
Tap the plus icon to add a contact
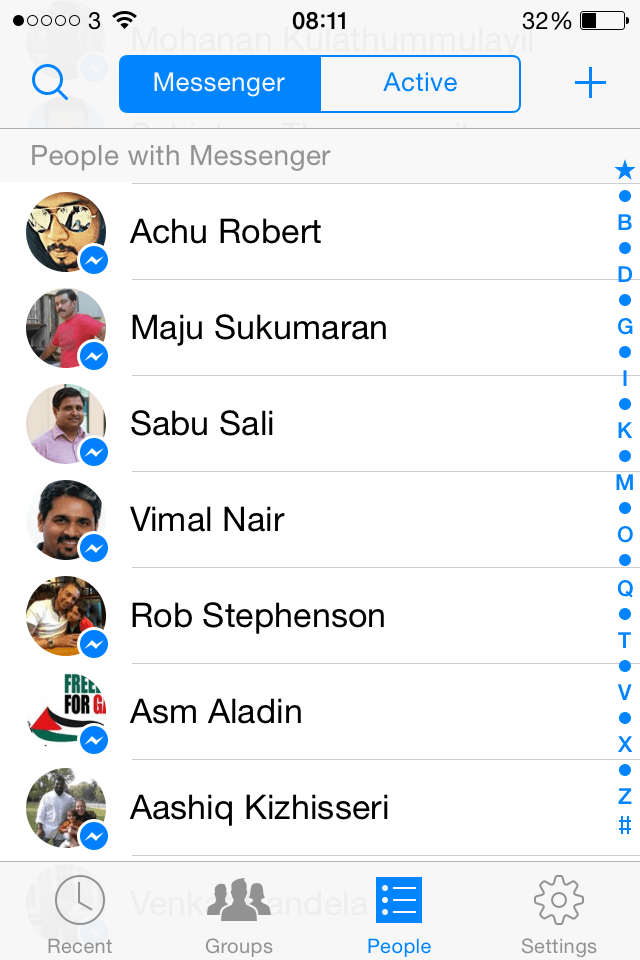pyautogui.click(x=591, y=84)
